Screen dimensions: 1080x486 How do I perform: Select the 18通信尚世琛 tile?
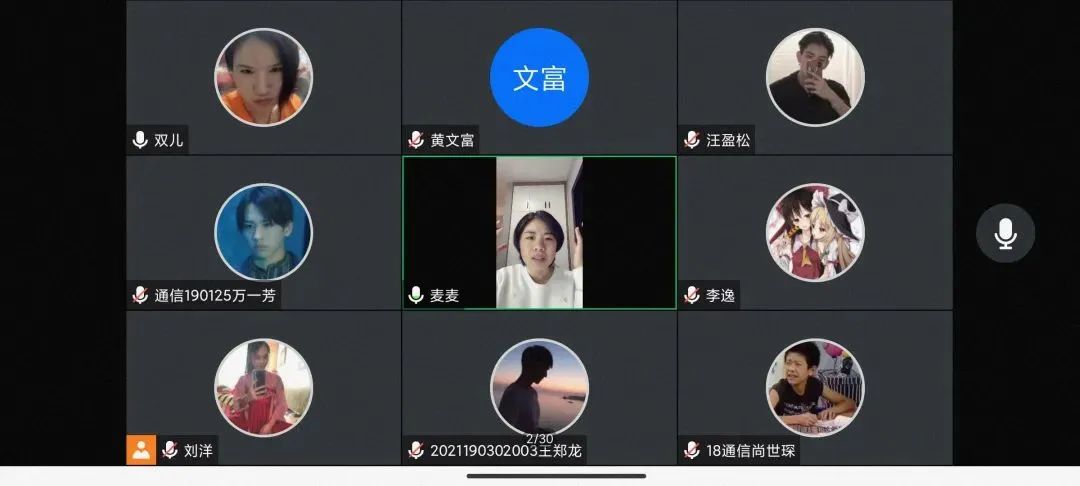(x=814, y=388)
